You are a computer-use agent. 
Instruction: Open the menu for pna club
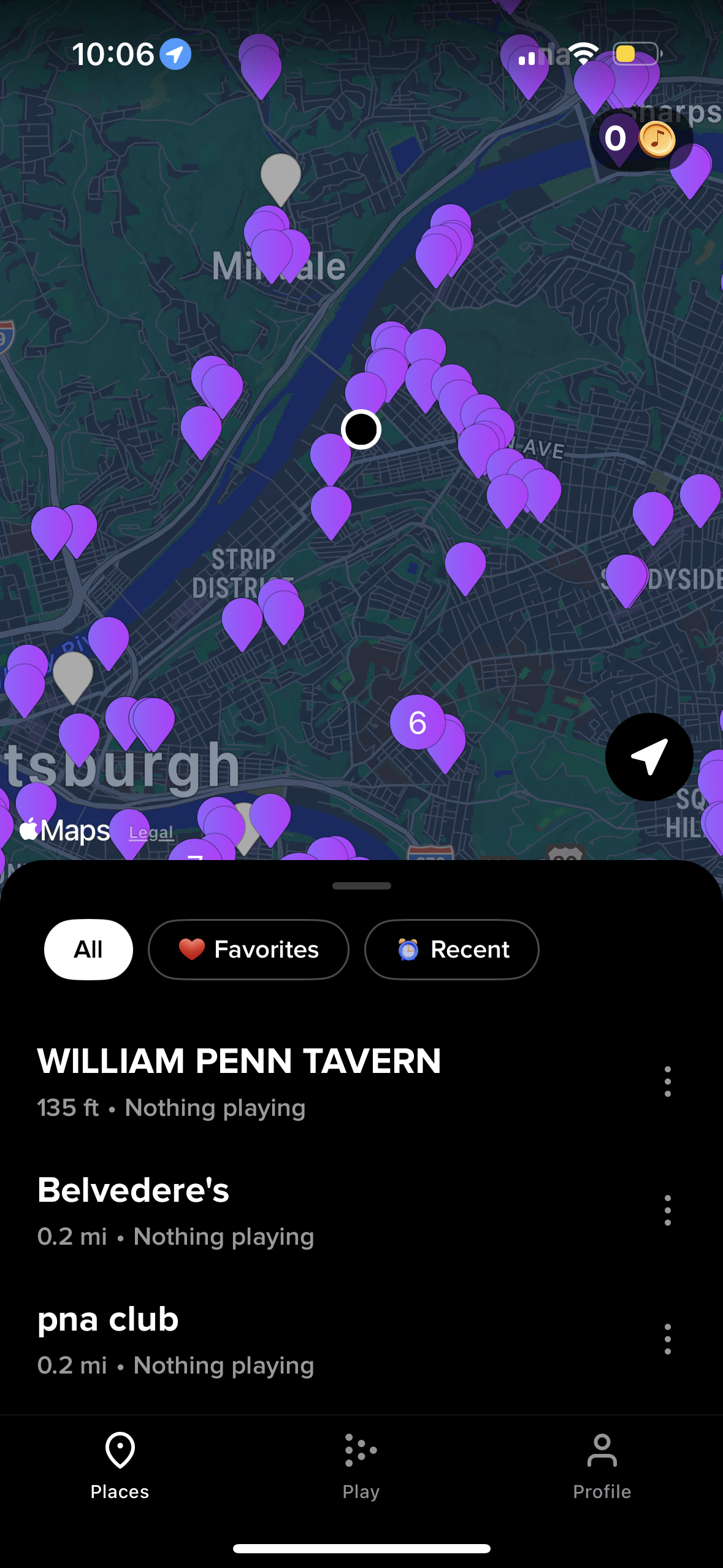[667, 1340]
